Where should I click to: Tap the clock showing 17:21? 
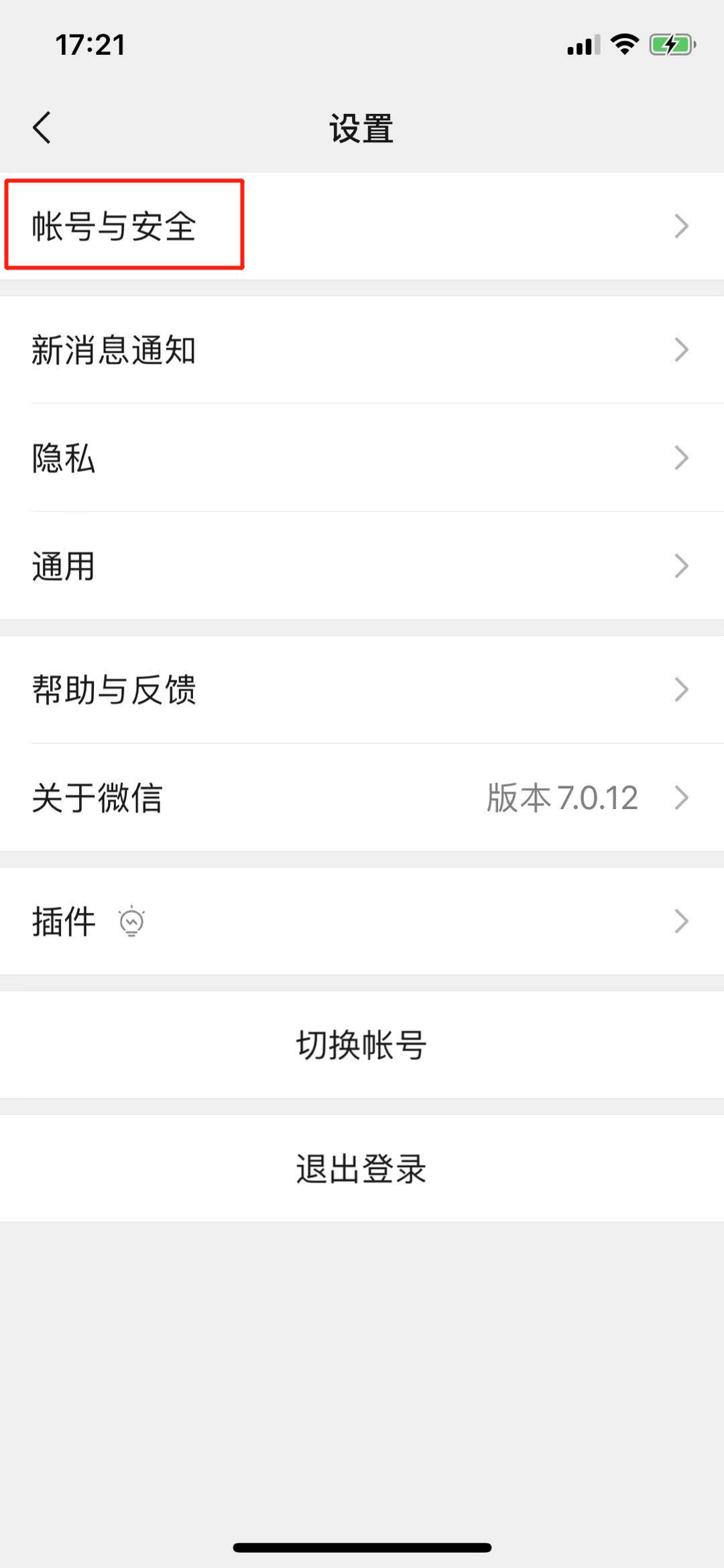coord(88,44)
